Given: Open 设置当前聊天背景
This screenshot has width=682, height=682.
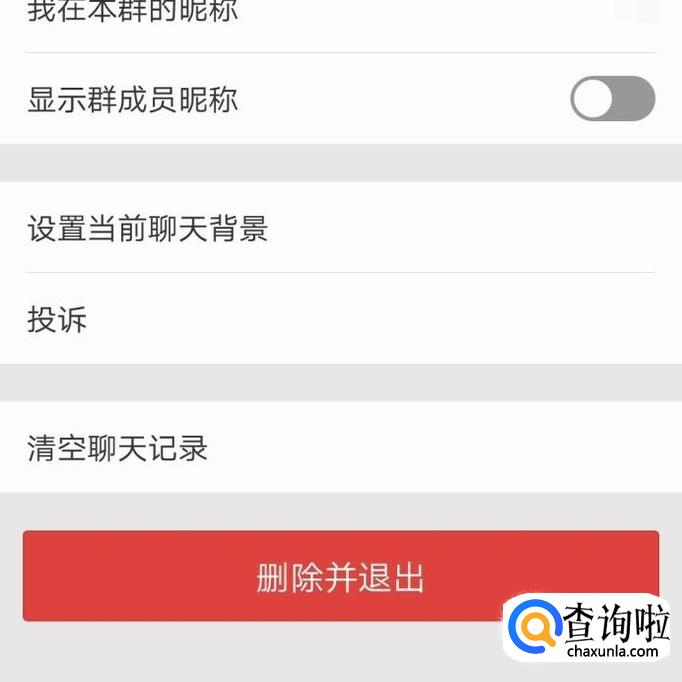Looking at the screenshot, I should [x=341, y=227].
